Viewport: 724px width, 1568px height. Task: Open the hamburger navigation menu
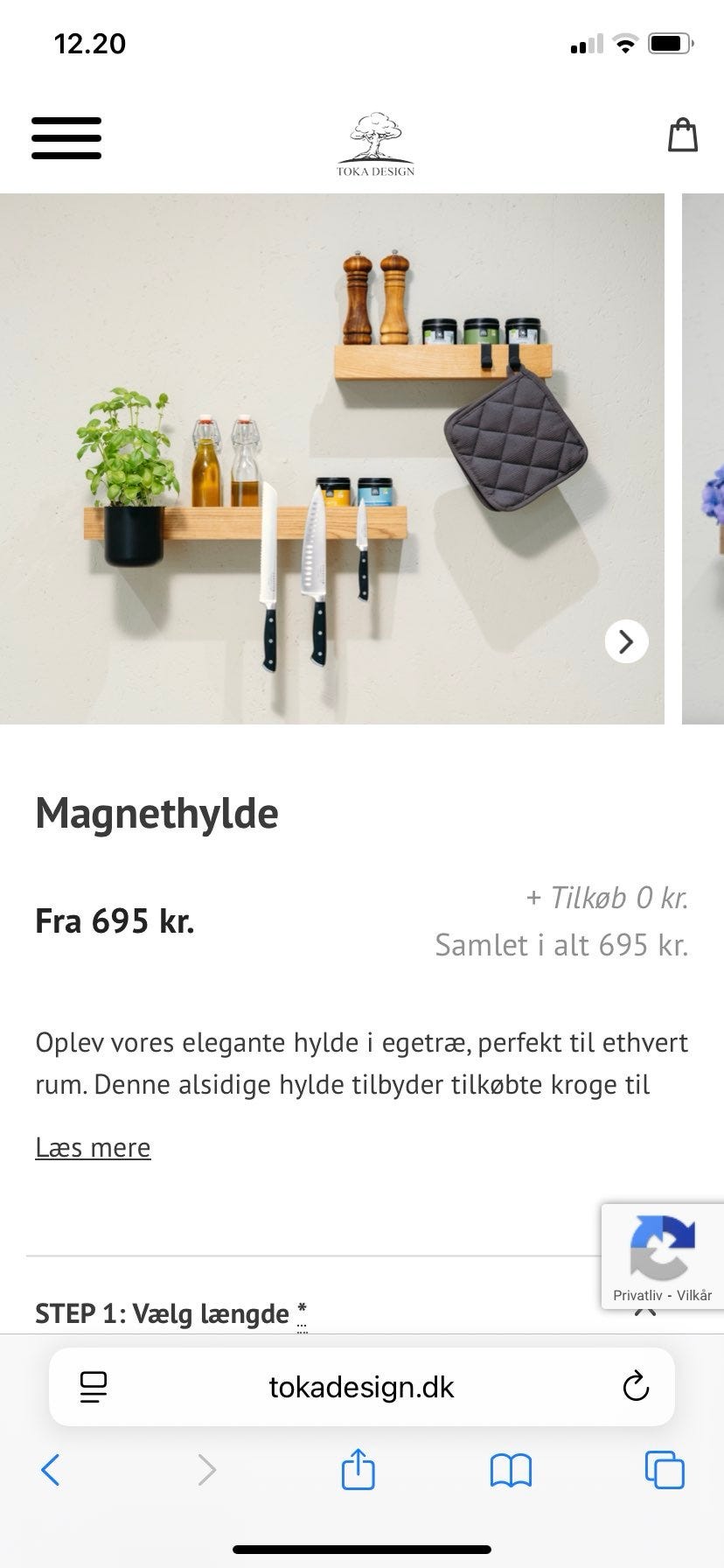pos(66,137)
